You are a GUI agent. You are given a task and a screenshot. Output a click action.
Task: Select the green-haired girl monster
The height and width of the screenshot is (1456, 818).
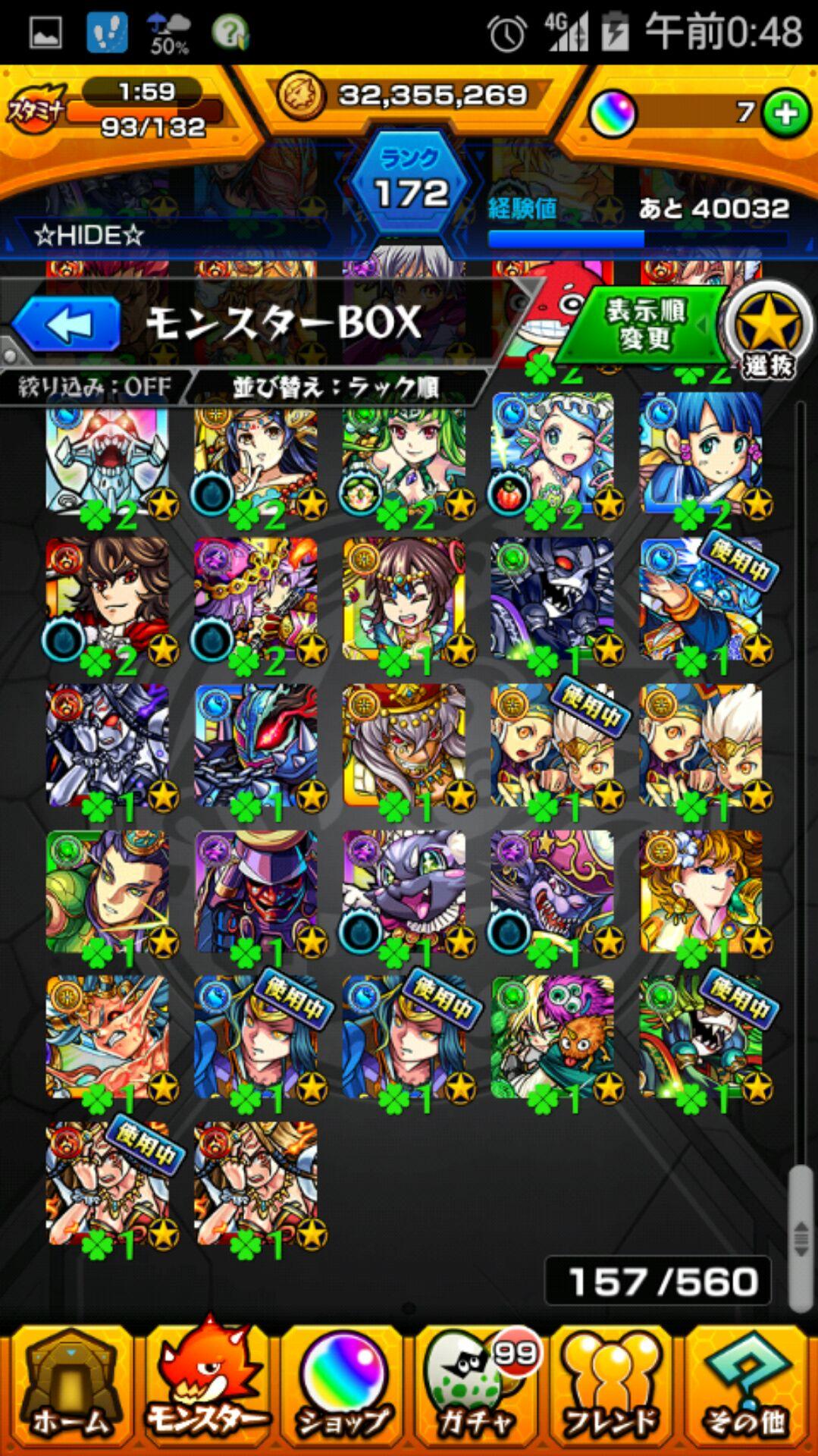[x=403, y=453]
